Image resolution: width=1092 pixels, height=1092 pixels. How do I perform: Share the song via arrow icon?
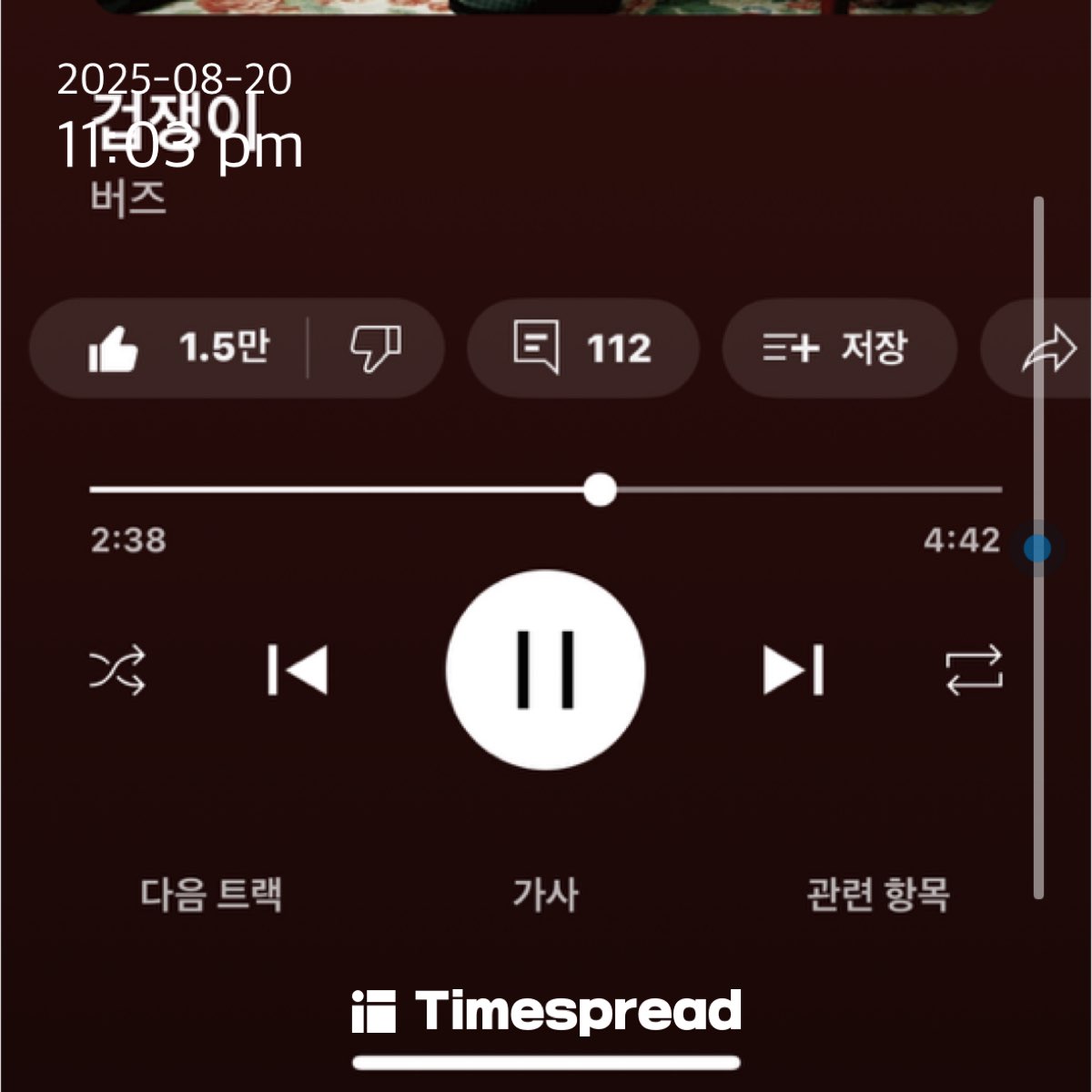1048,349
